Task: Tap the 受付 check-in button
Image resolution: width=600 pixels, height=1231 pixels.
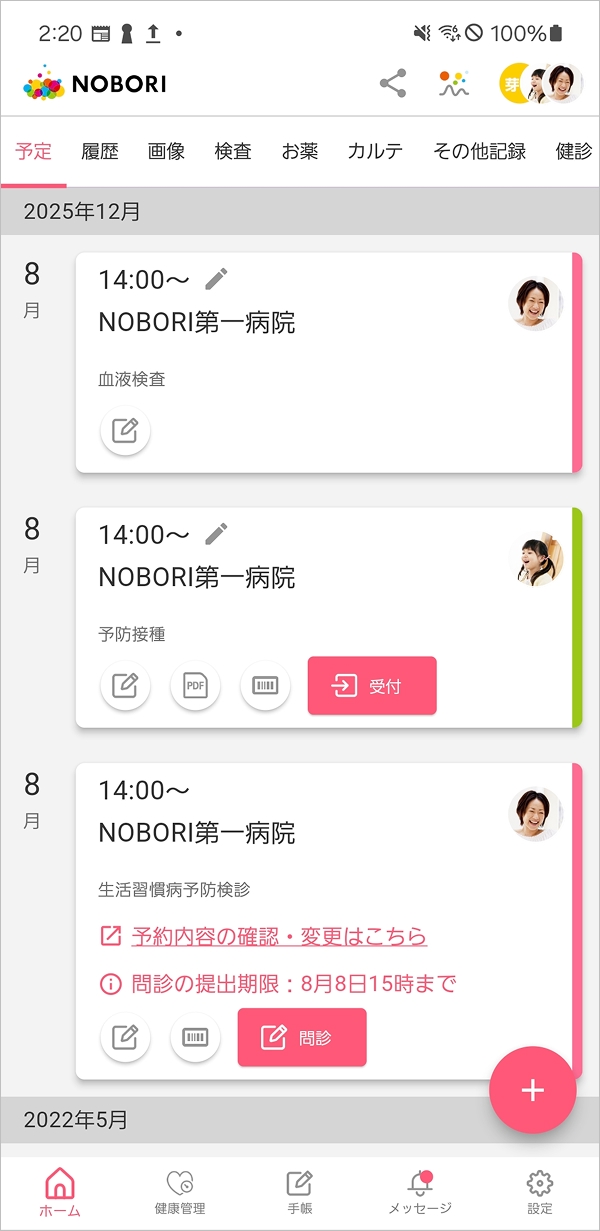Action: pos(372,686)
